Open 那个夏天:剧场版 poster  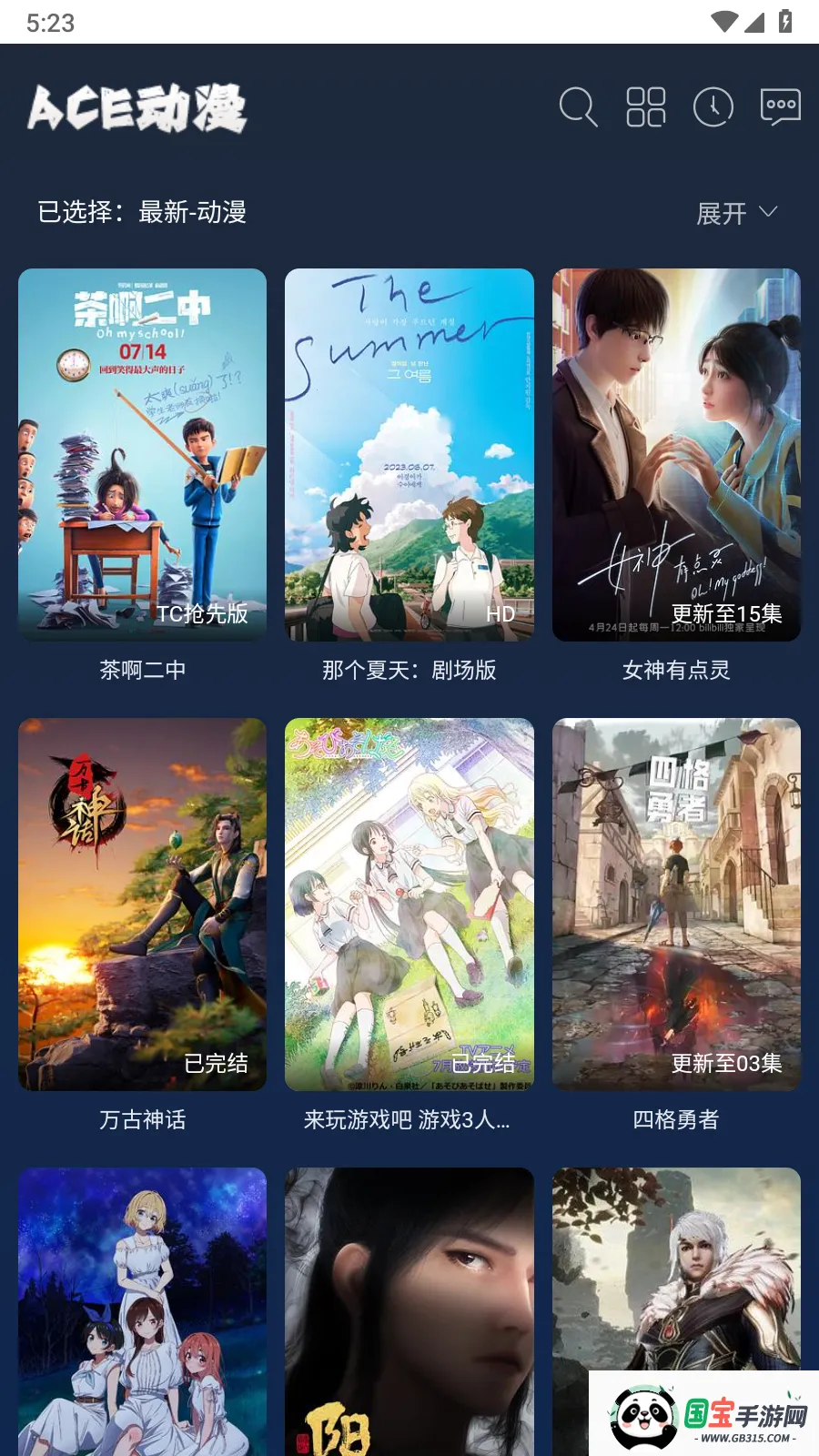point(409,455)
